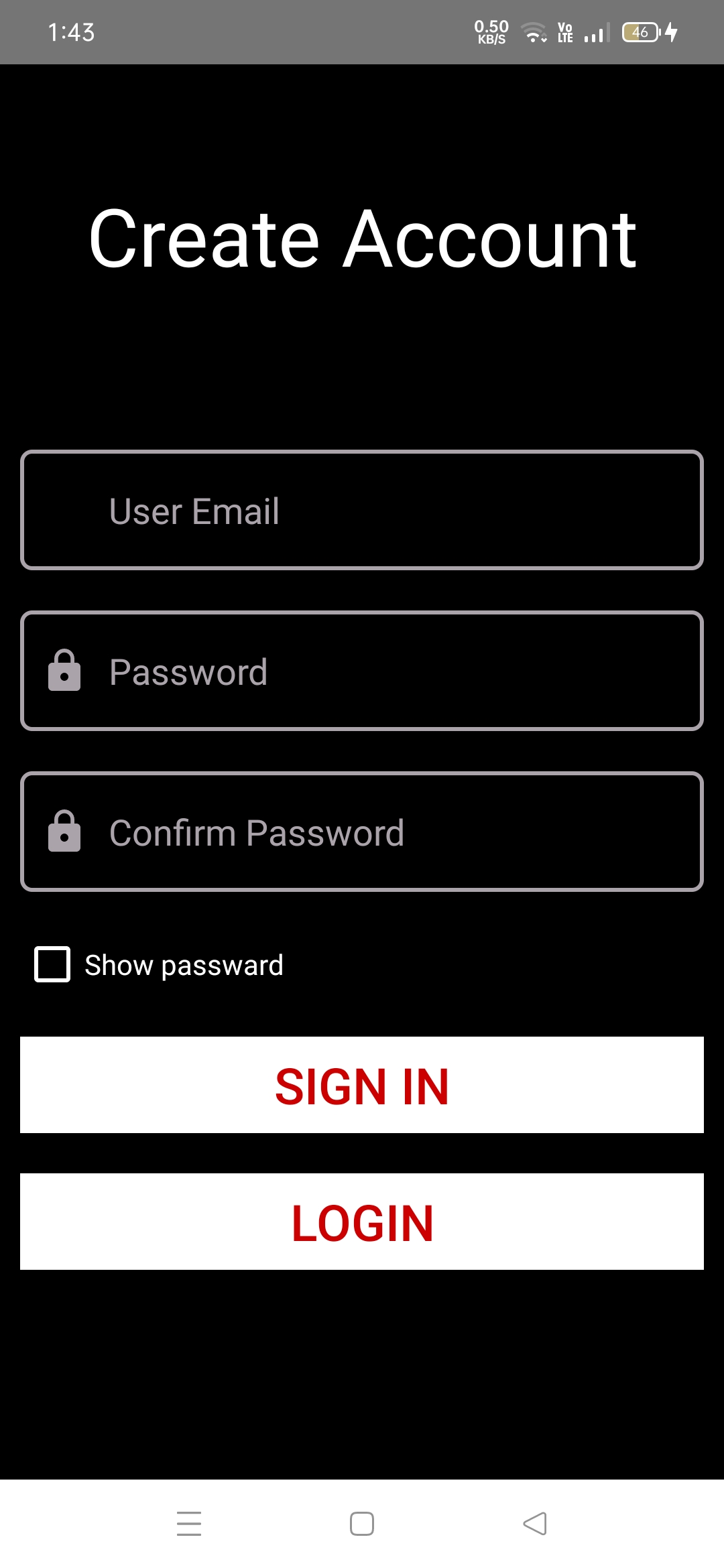
Task: Check the Show passward checkbox
Action: [52, 965]
